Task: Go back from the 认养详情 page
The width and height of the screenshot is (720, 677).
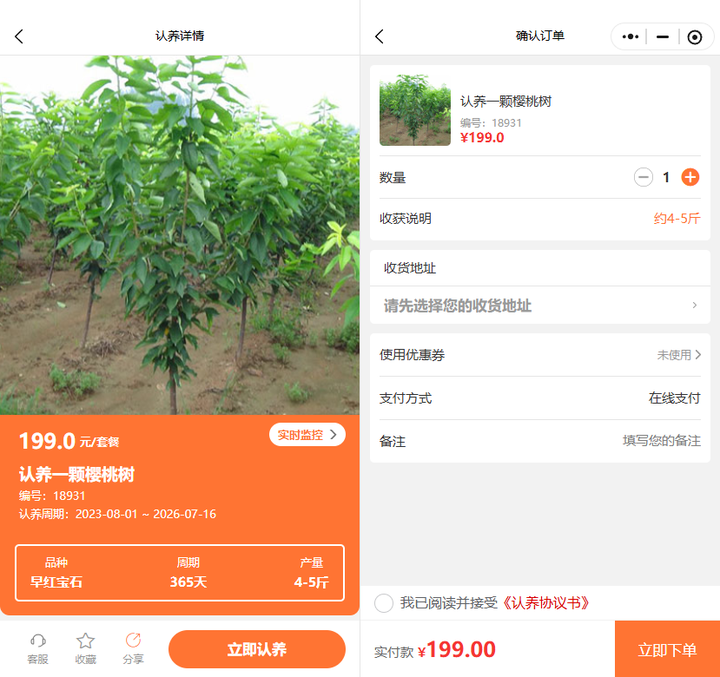Action: [x=19, y=37]
